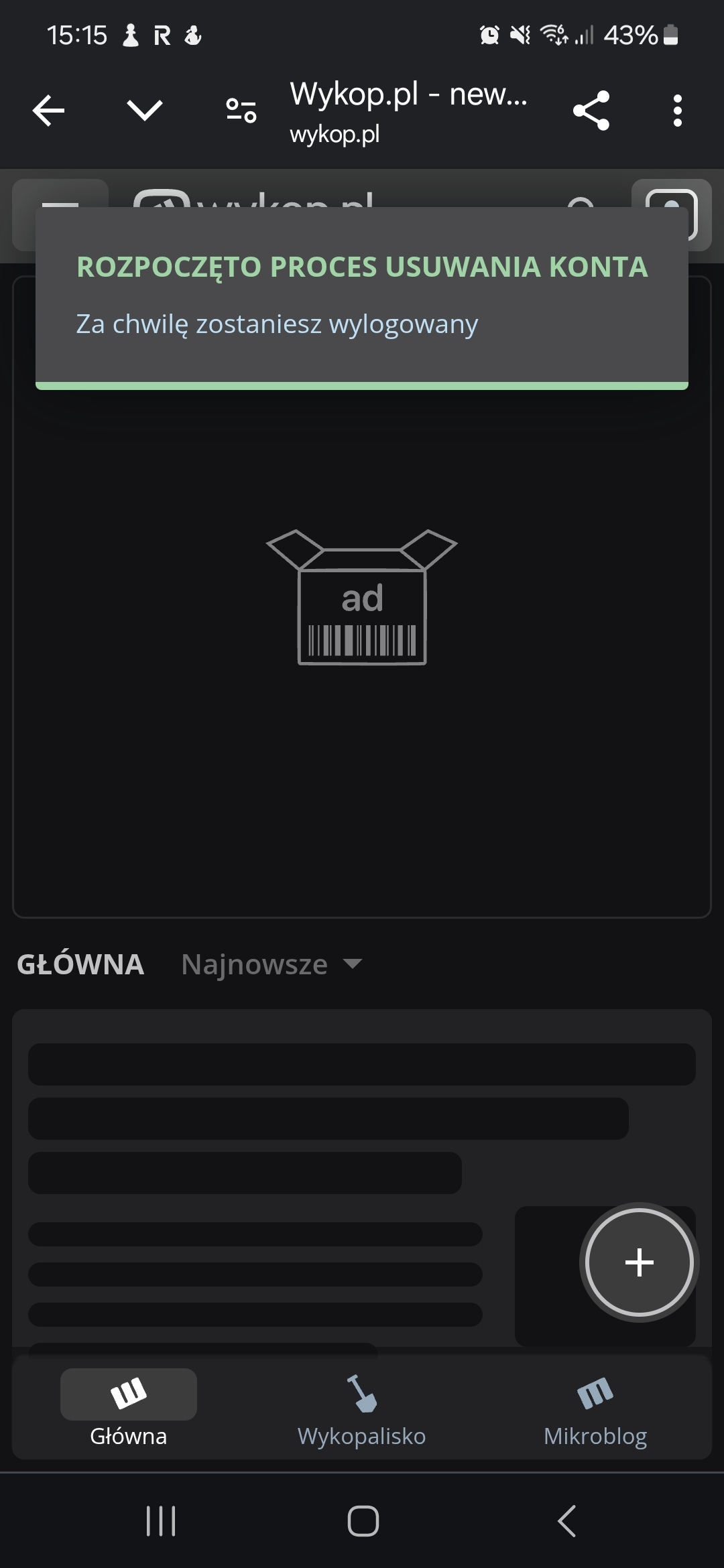
Task: Tap the plus floating action button
Action: (x=639, y=1262)
